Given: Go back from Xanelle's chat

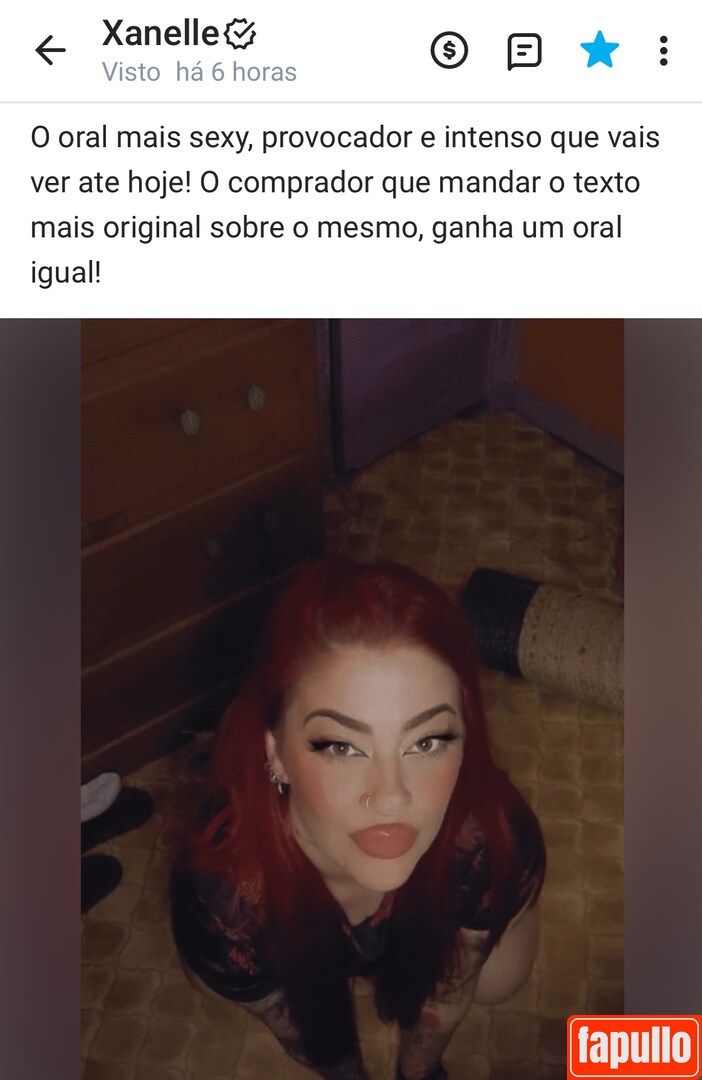Looking at the screenshot, I should click(49, 51).
